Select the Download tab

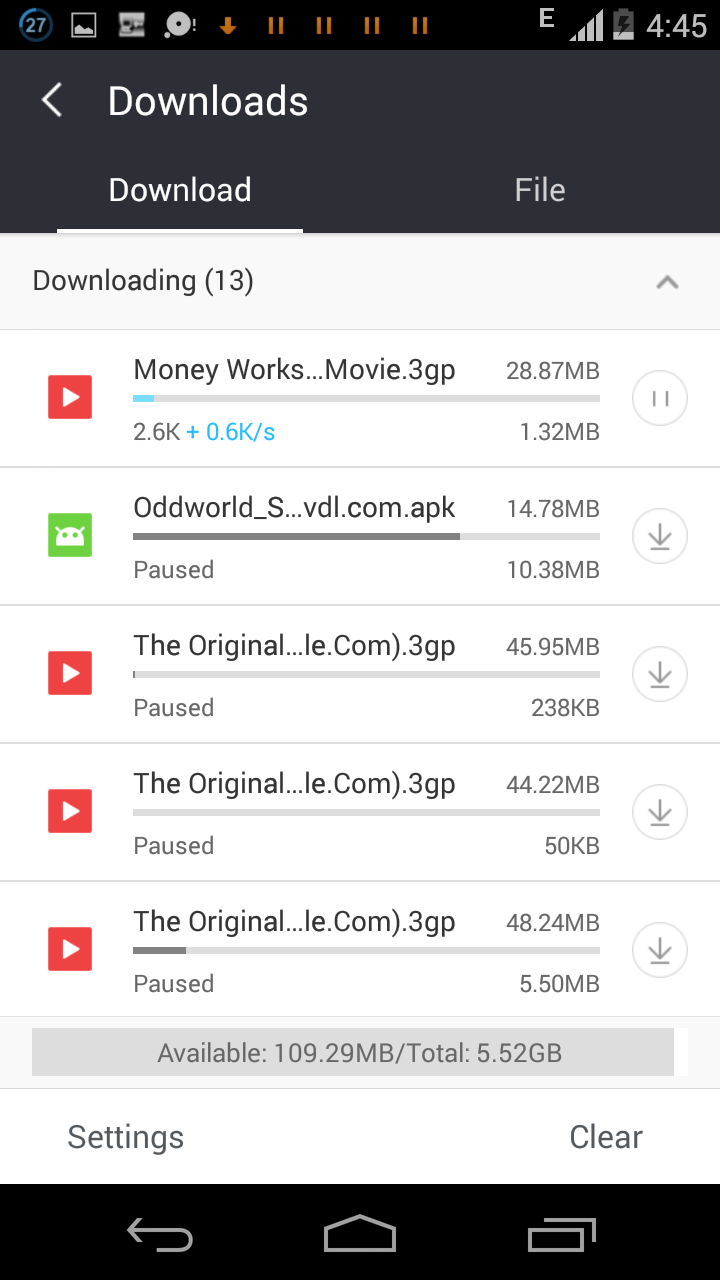point(180,190)
